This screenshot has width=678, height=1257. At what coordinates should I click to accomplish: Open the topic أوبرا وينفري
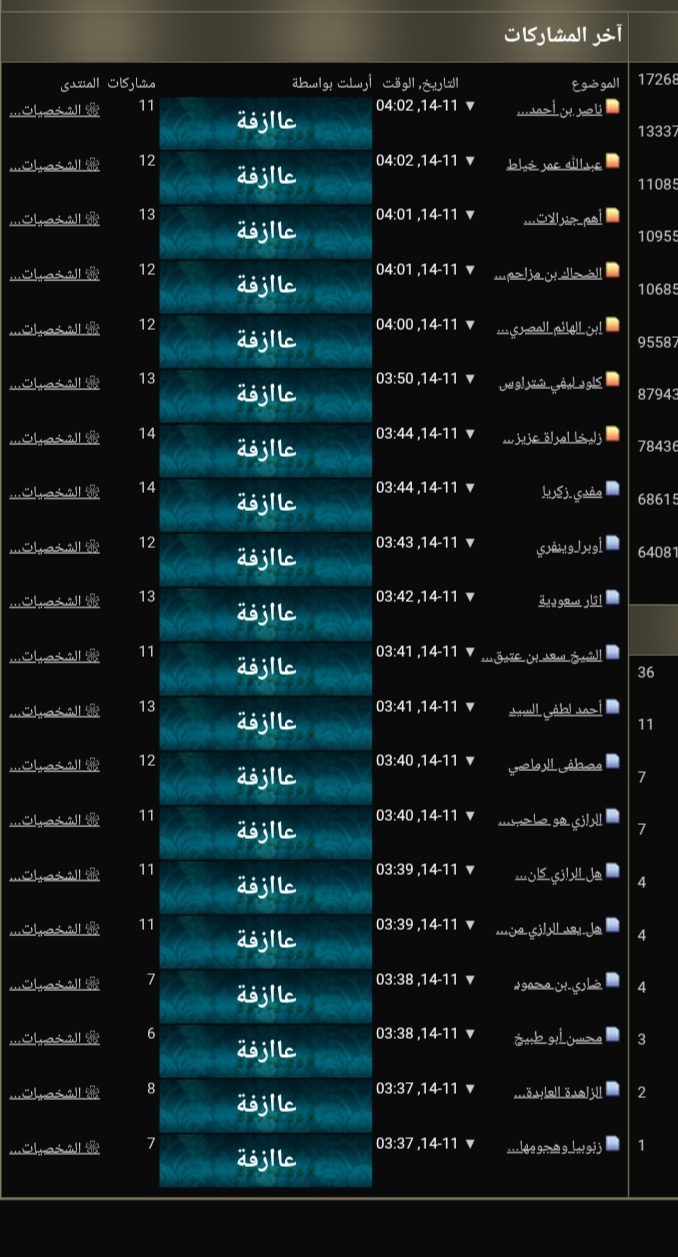(569, 548)
